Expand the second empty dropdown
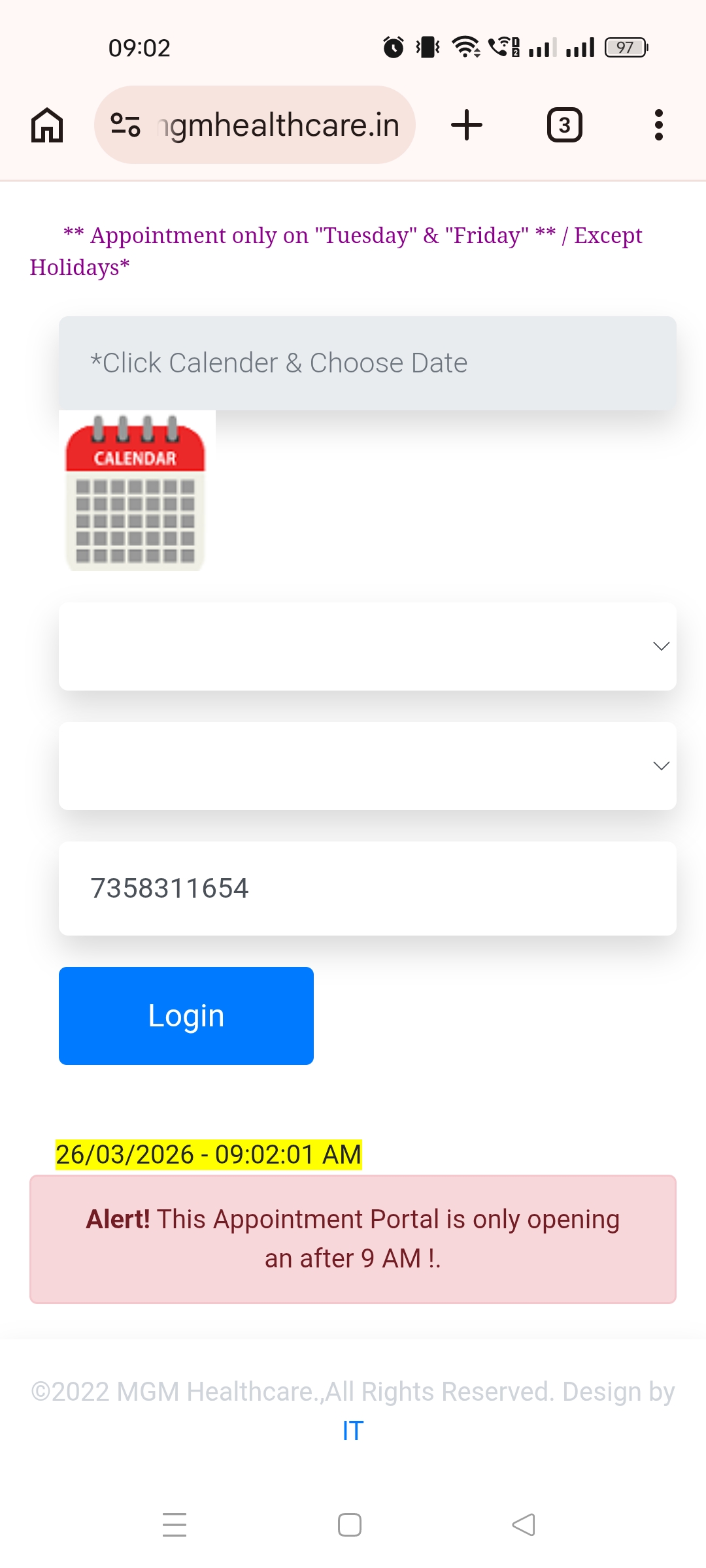The image size is (706, 1568). tap(367, 766)
